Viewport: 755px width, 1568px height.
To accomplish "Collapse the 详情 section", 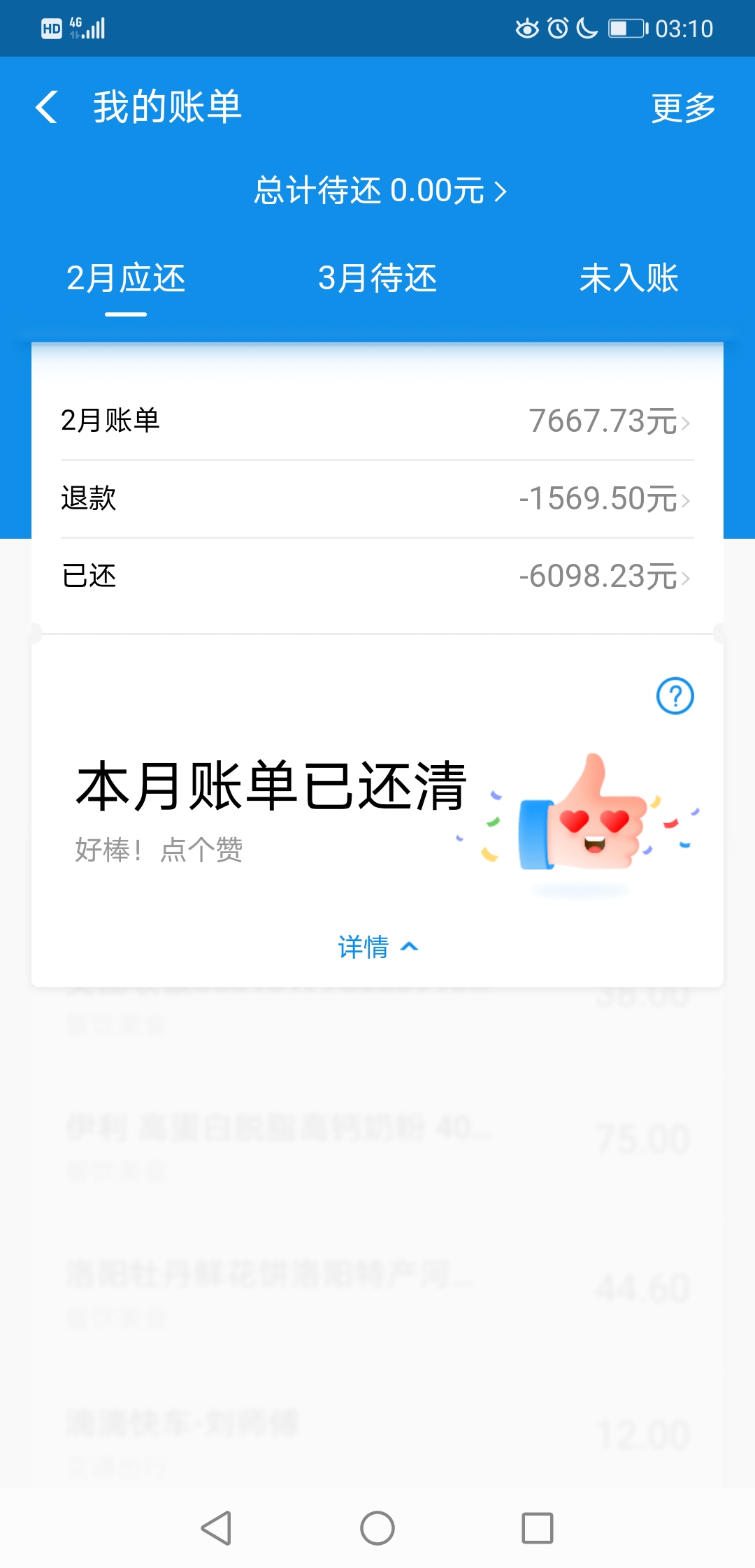I will (377, 948).
